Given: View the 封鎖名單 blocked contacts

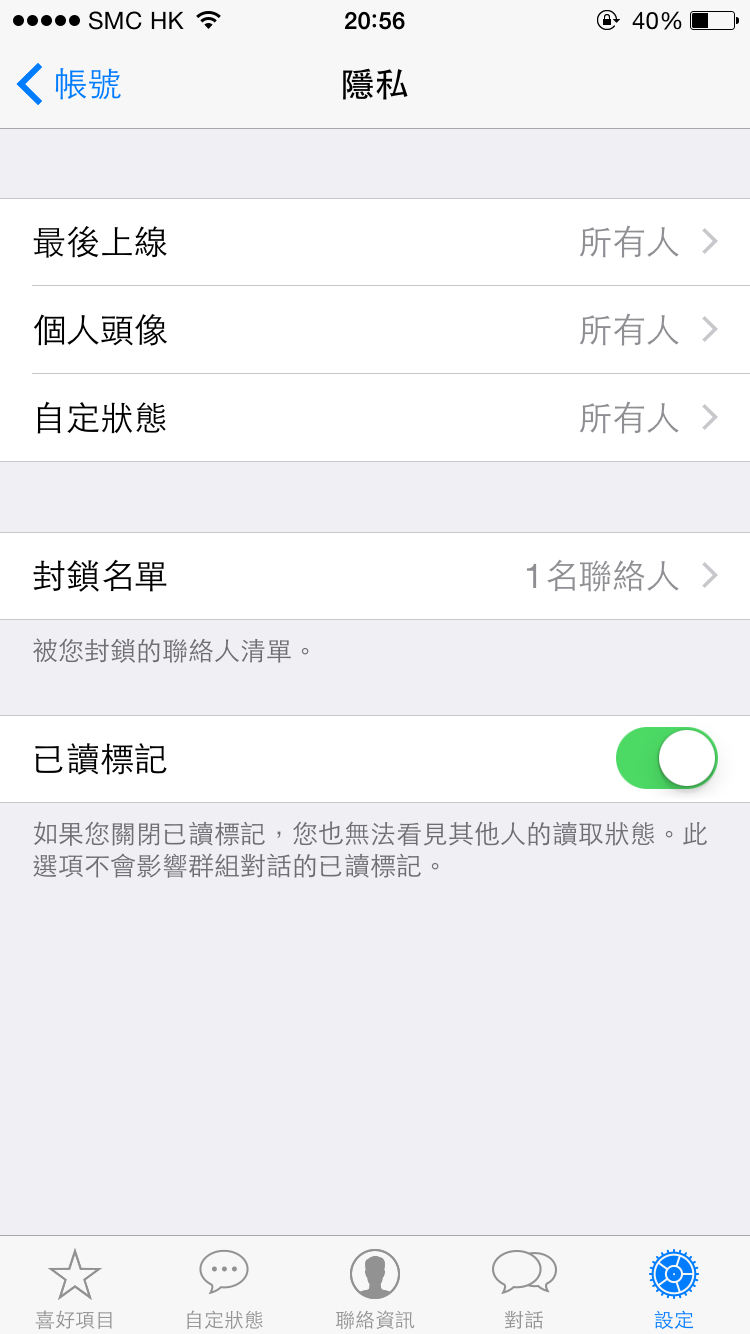Looking at the screenshot, I should point(375,576).
